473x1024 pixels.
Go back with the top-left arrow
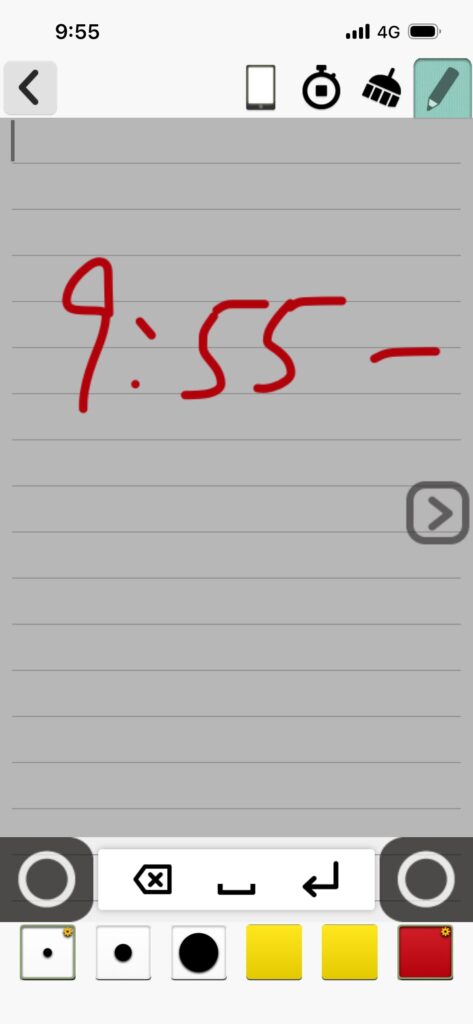coord(29,88)
